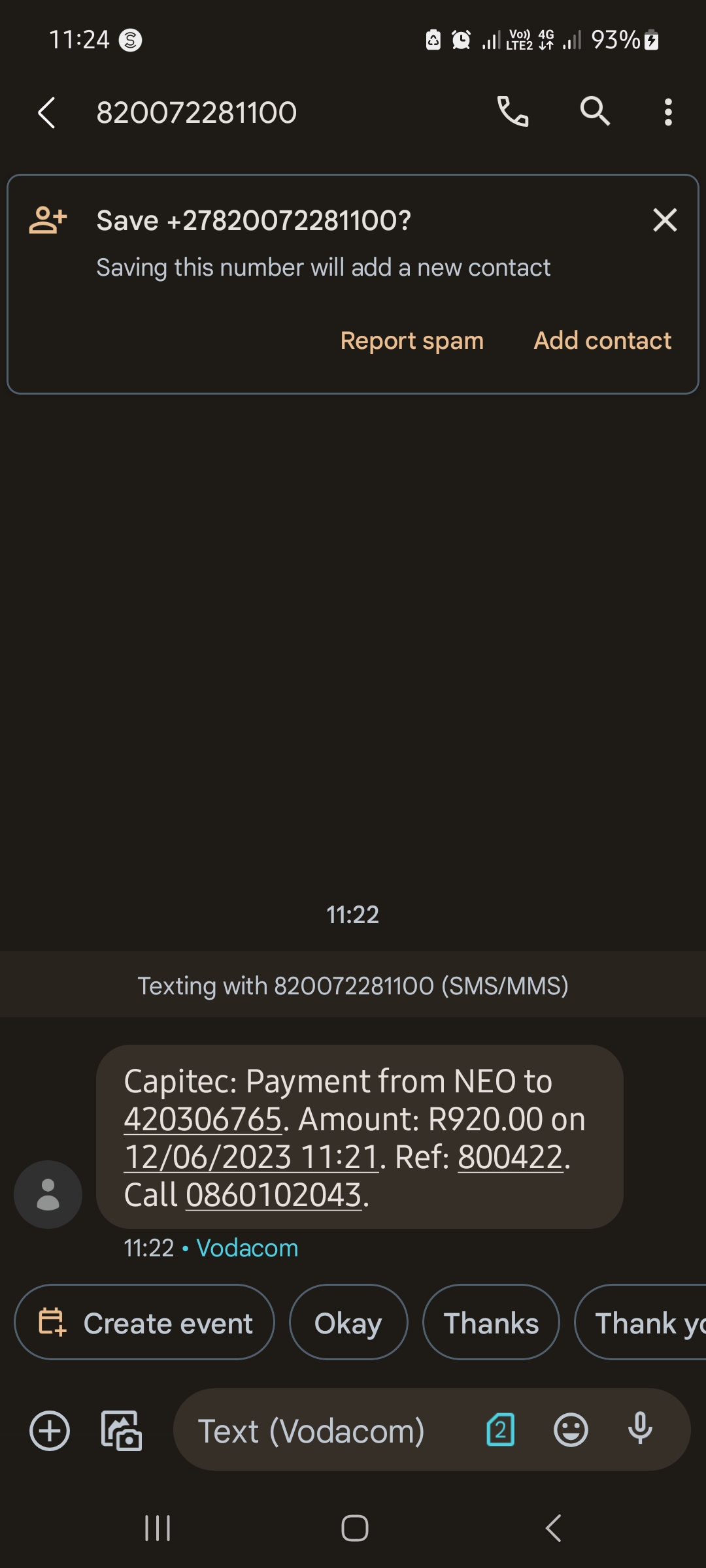The width and height of the screenshot is (706, 1568).
Task: Open the sender's contact avatar
Action: click(x=48, y=1194)
